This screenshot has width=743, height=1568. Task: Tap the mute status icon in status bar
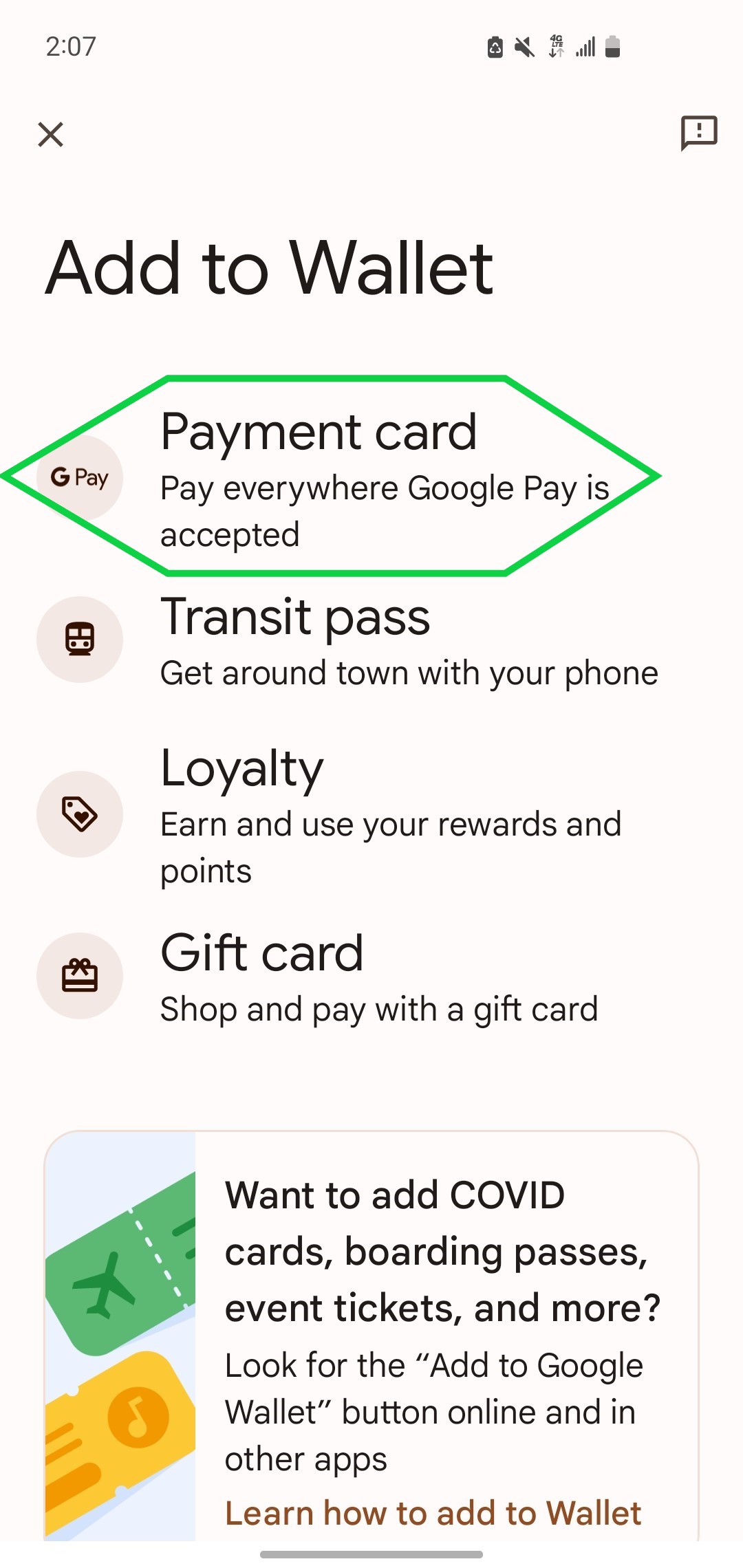524,45
